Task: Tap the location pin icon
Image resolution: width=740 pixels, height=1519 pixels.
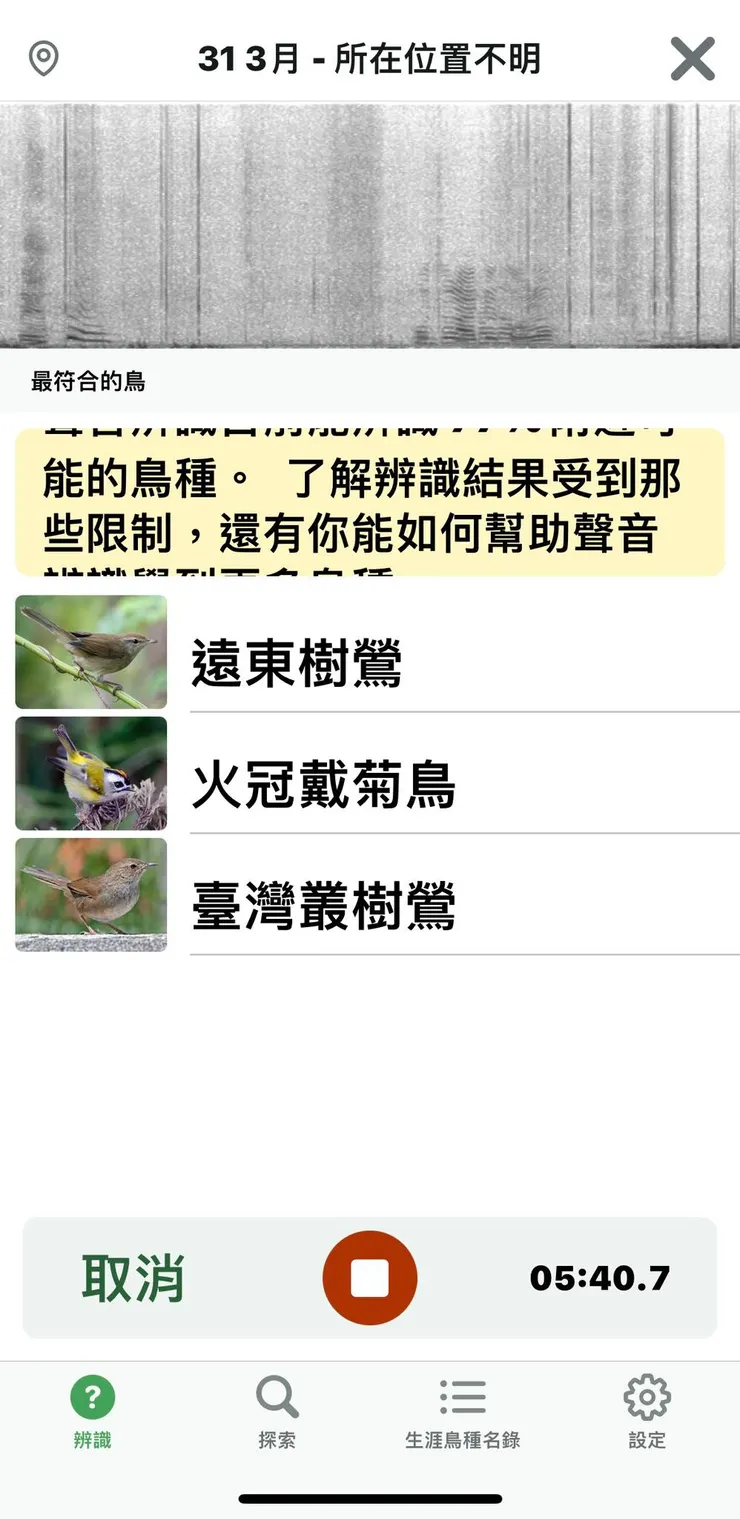Action: [43, 59]
